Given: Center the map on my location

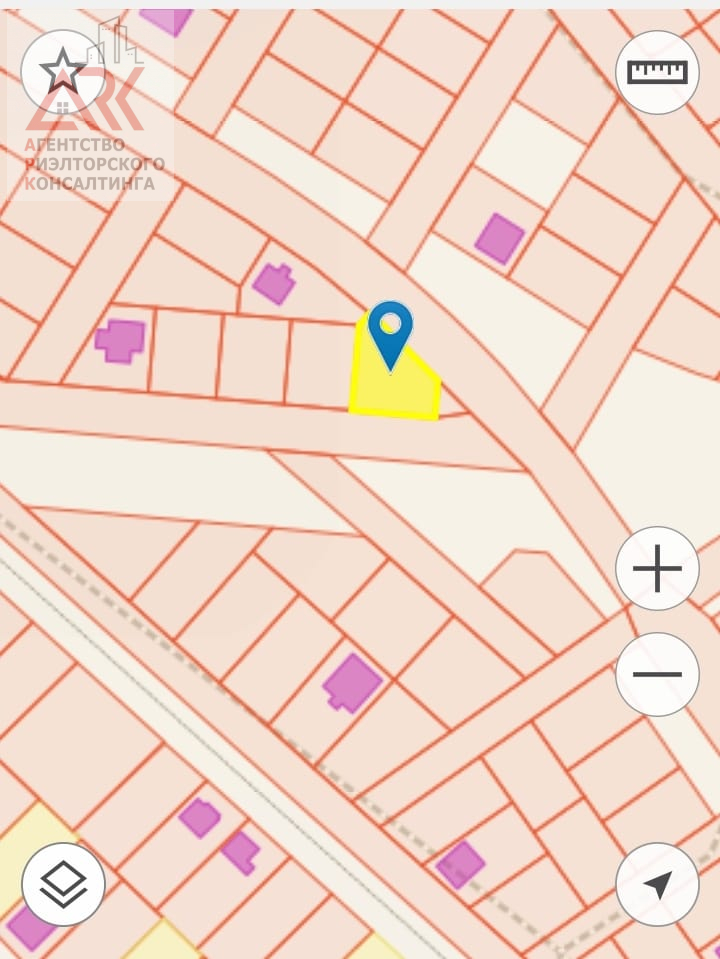Looking at the screenshot, I should [x=657, y=884].
